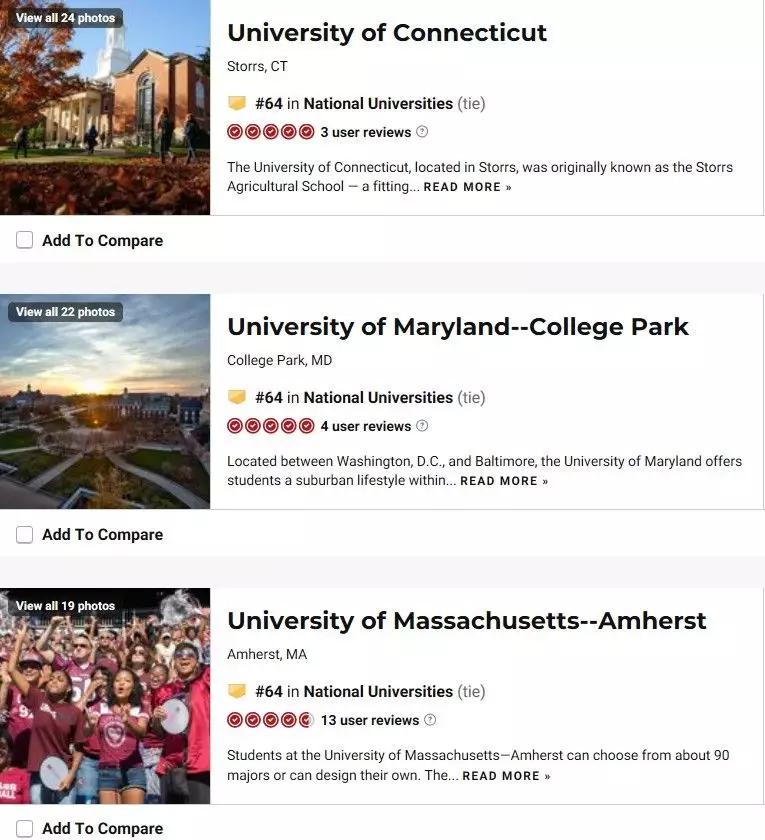Show info icon beside Connecticut's 3 user reviews
765x840 pixels.
(x=422, y=132)
